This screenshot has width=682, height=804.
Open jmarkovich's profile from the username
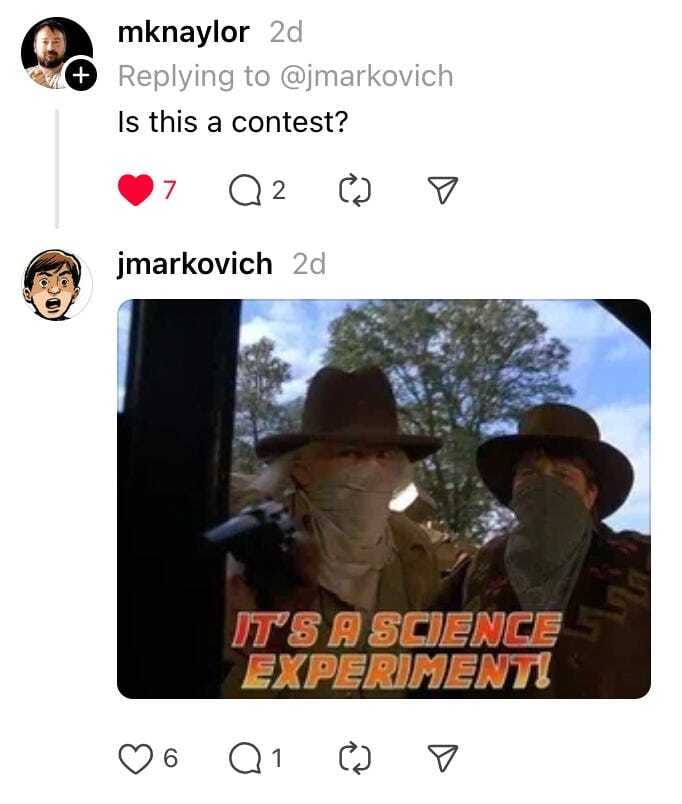pyautogui.click(x=194, y=264)
